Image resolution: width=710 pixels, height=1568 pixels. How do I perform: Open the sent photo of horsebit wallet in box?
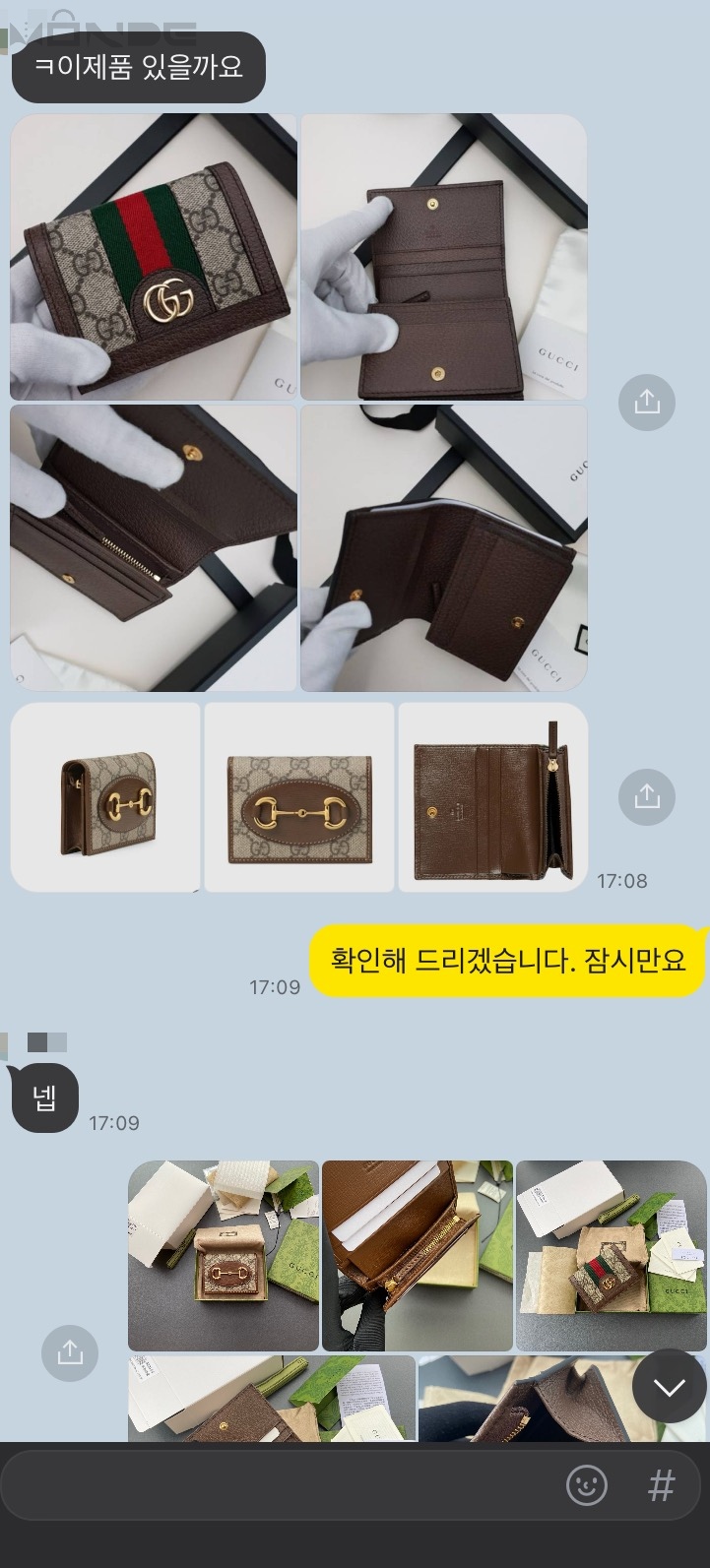point(224,1256)
